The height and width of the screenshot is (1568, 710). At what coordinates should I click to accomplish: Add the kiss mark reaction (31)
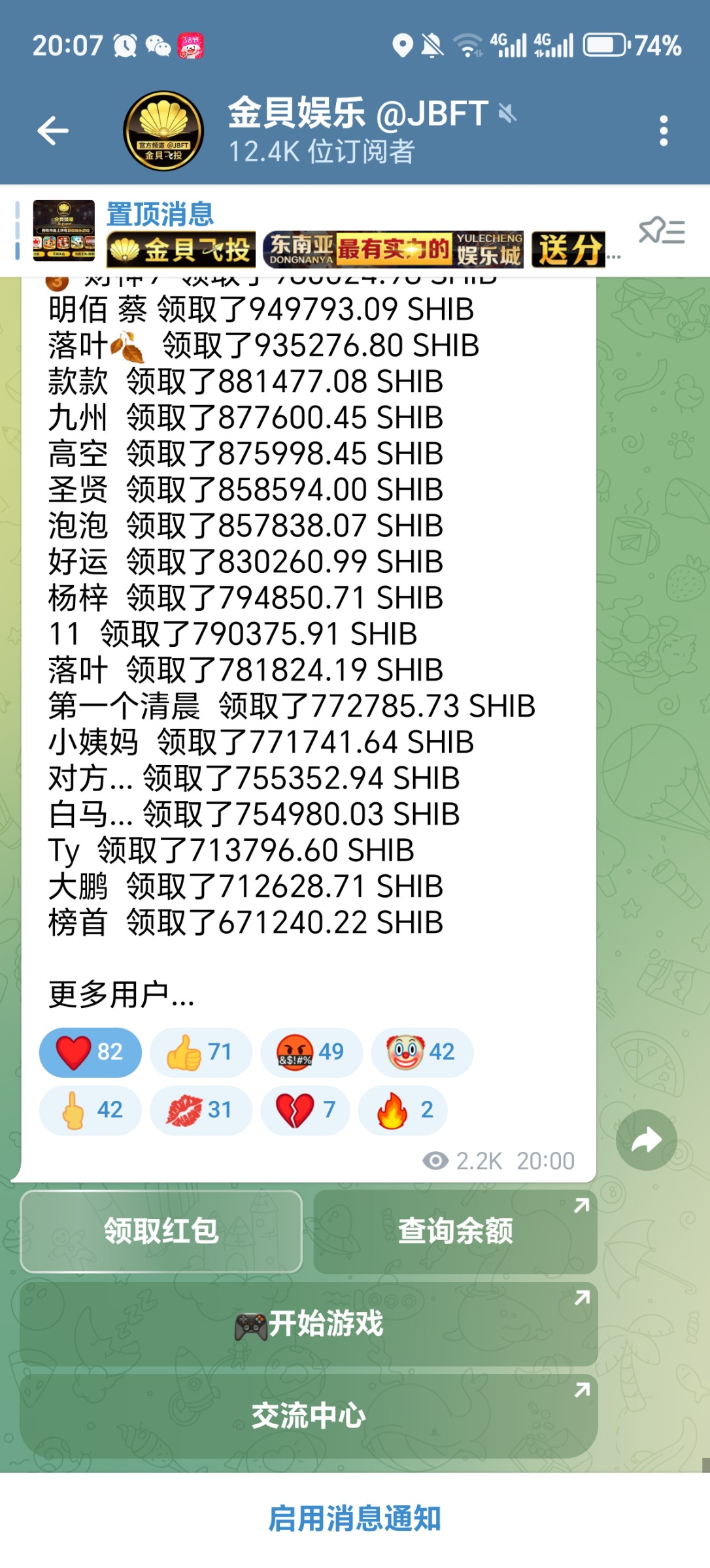(x=201, y=1109)
